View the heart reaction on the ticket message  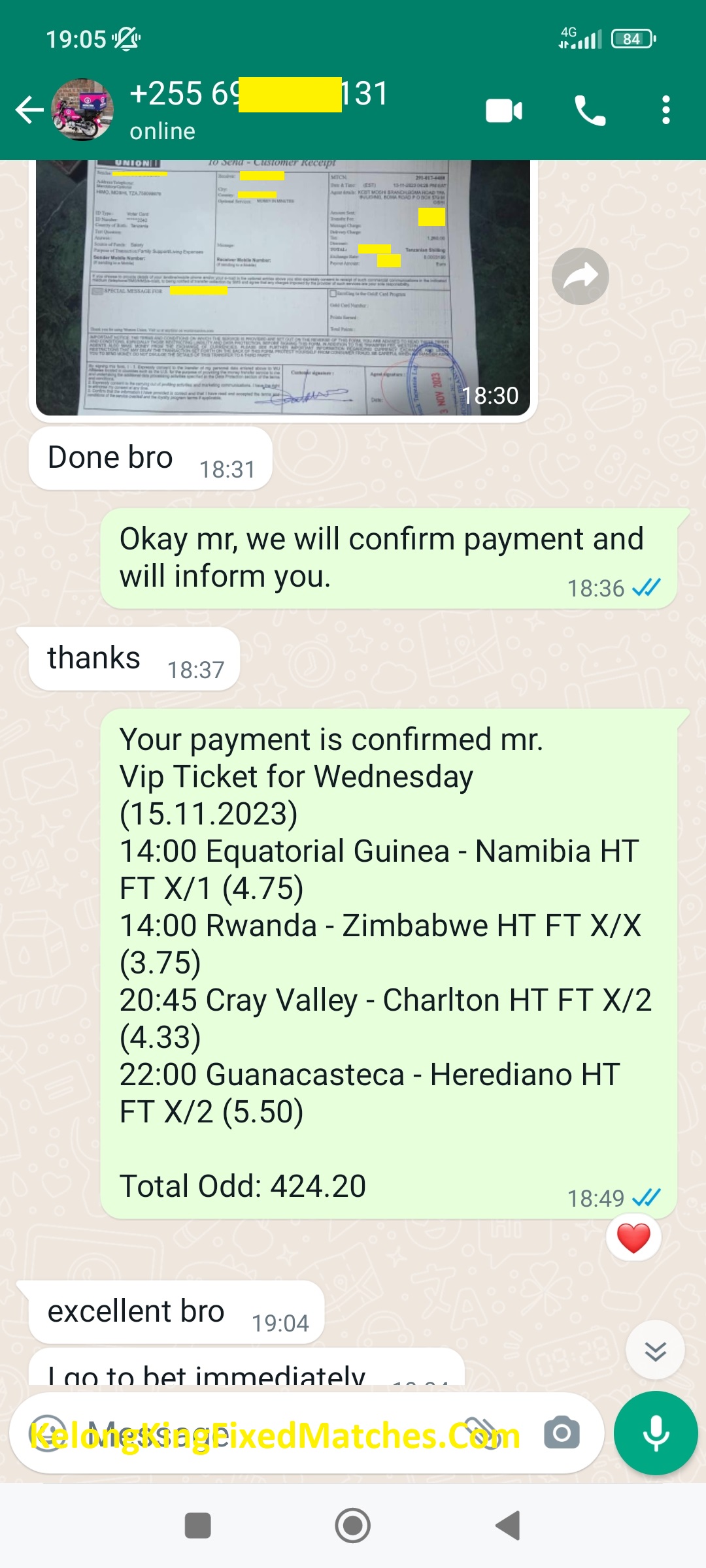pos(633,1237)
